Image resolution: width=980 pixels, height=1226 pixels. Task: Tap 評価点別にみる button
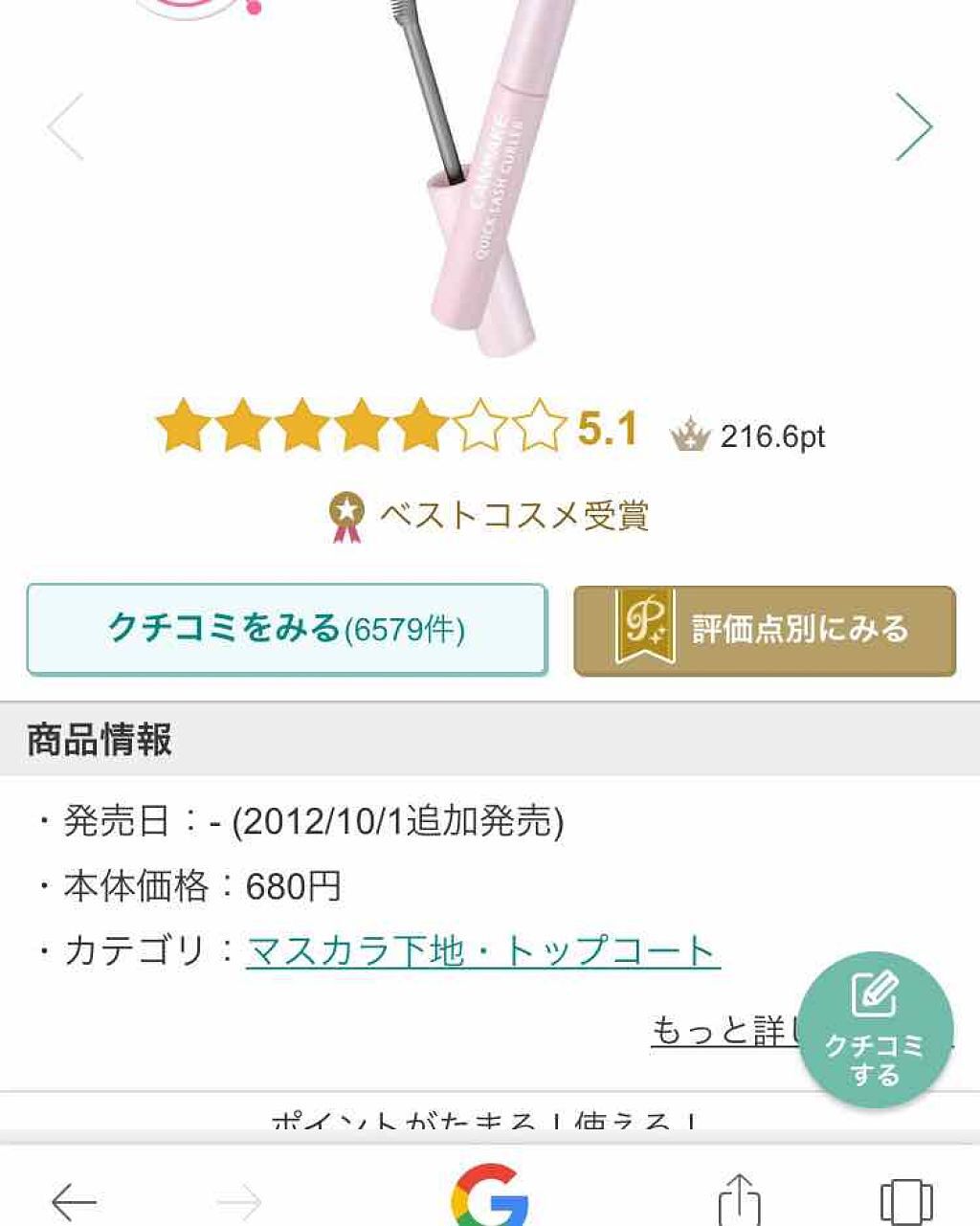point(765,631)
